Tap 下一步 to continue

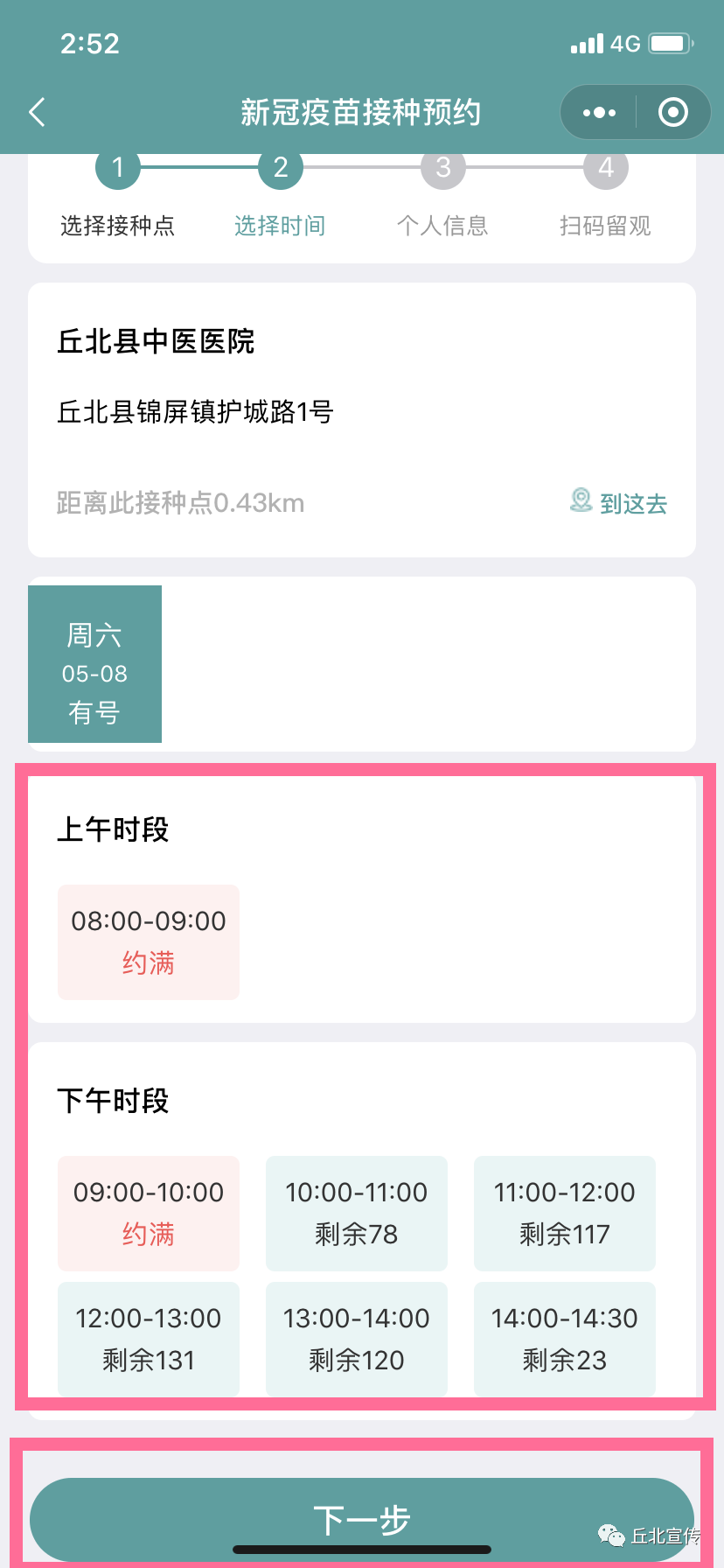[x=362, y=1520]
